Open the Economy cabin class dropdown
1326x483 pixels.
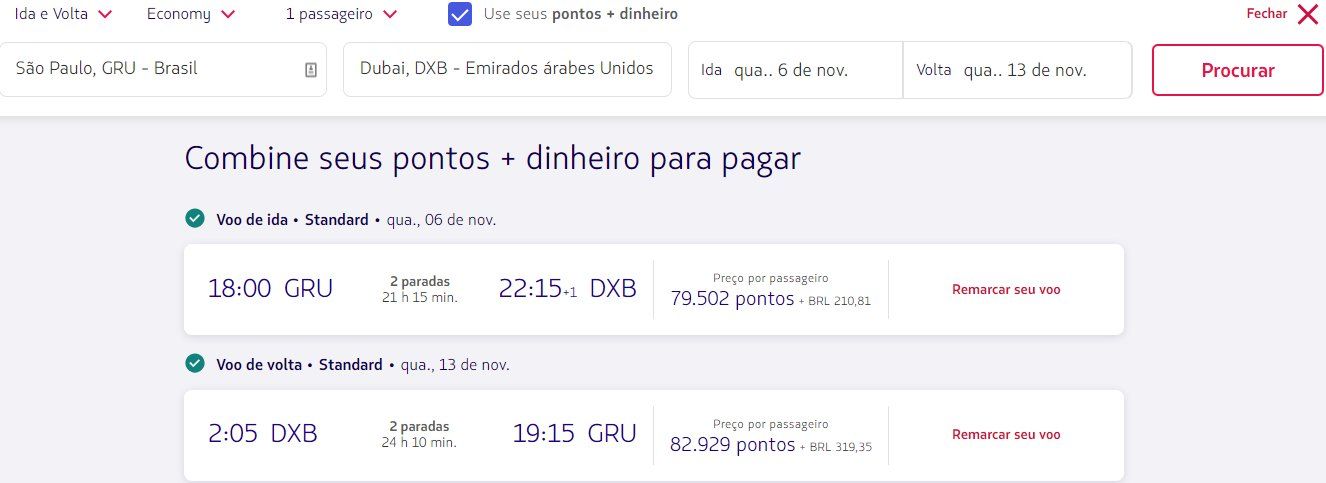coord(190,14)
